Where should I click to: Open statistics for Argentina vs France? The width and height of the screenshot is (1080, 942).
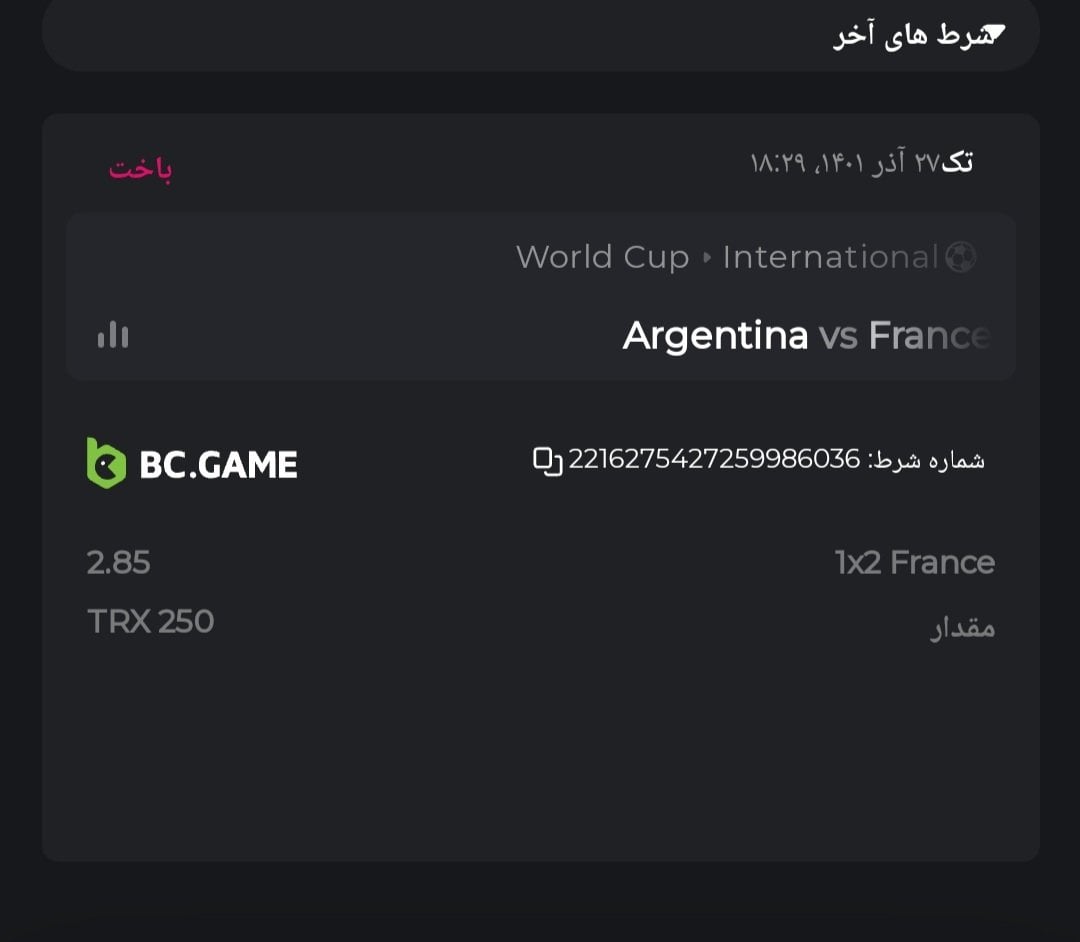pos(113,335)
